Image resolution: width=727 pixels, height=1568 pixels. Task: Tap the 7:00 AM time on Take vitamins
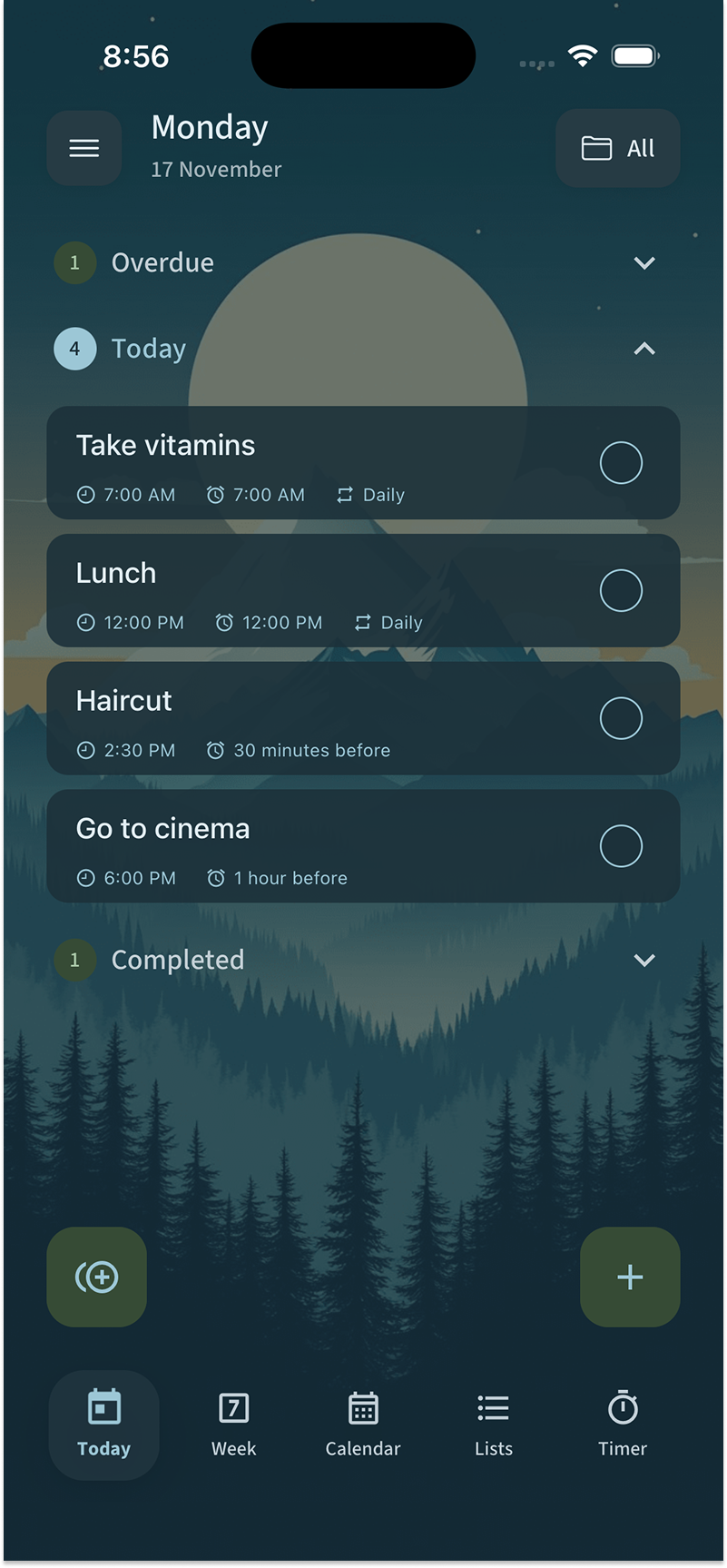(138, 495)
